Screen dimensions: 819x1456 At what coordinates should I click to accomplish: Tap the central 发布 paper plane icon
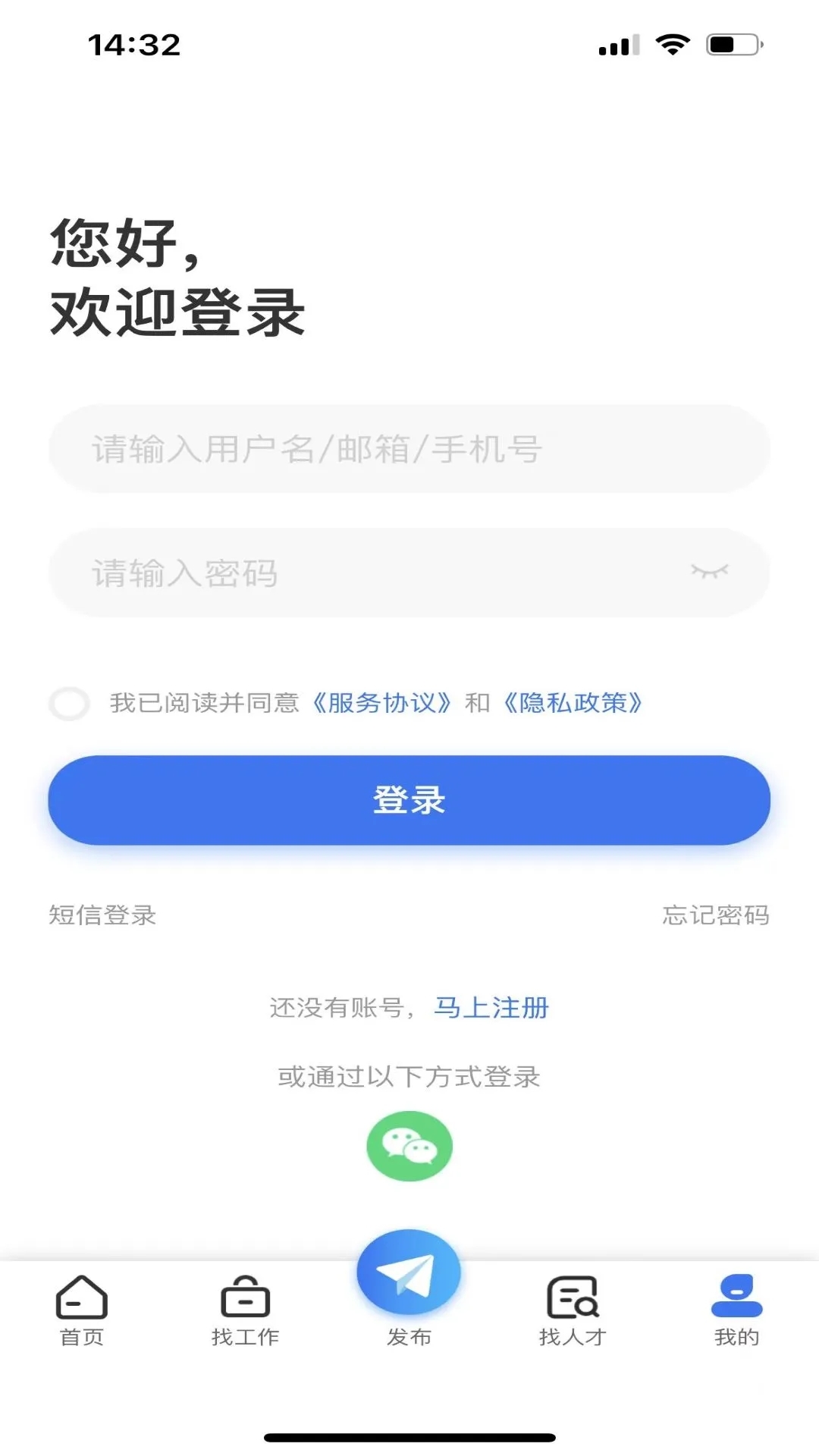(409, 1272)
